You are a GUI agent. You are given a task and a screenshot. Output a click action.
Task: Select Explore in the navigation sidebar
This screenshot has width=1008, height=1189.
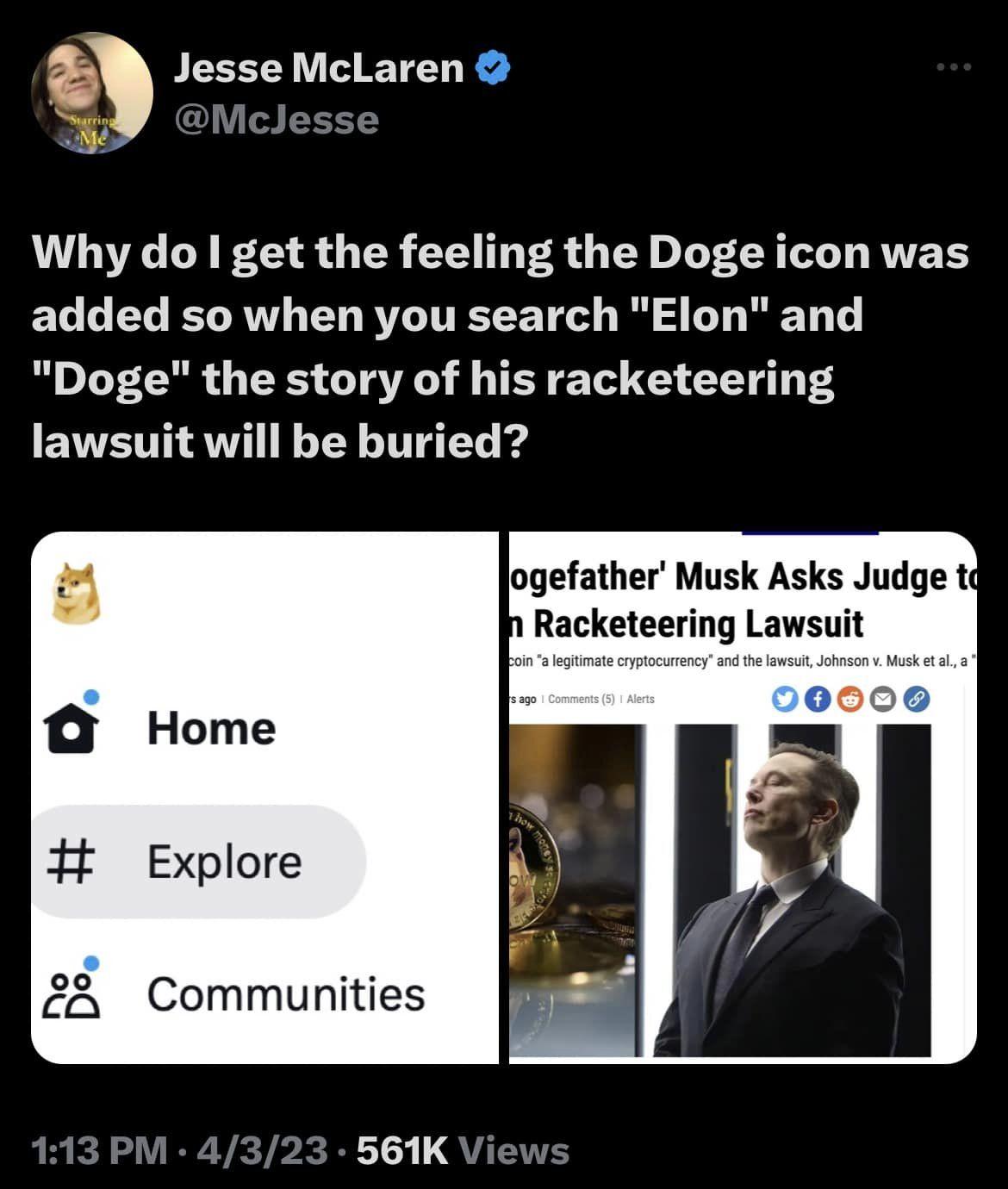click(222, 862)
